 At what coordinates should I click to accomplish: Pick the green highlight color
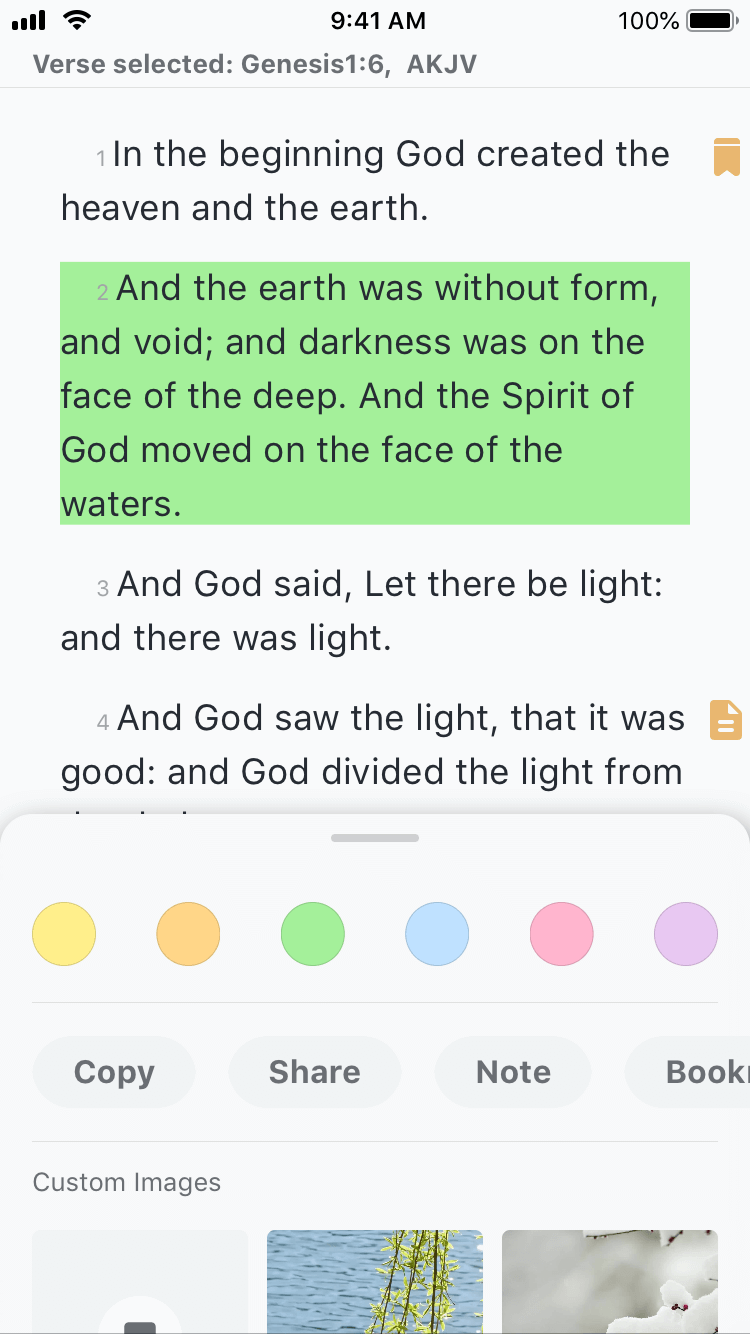point(313,934)
